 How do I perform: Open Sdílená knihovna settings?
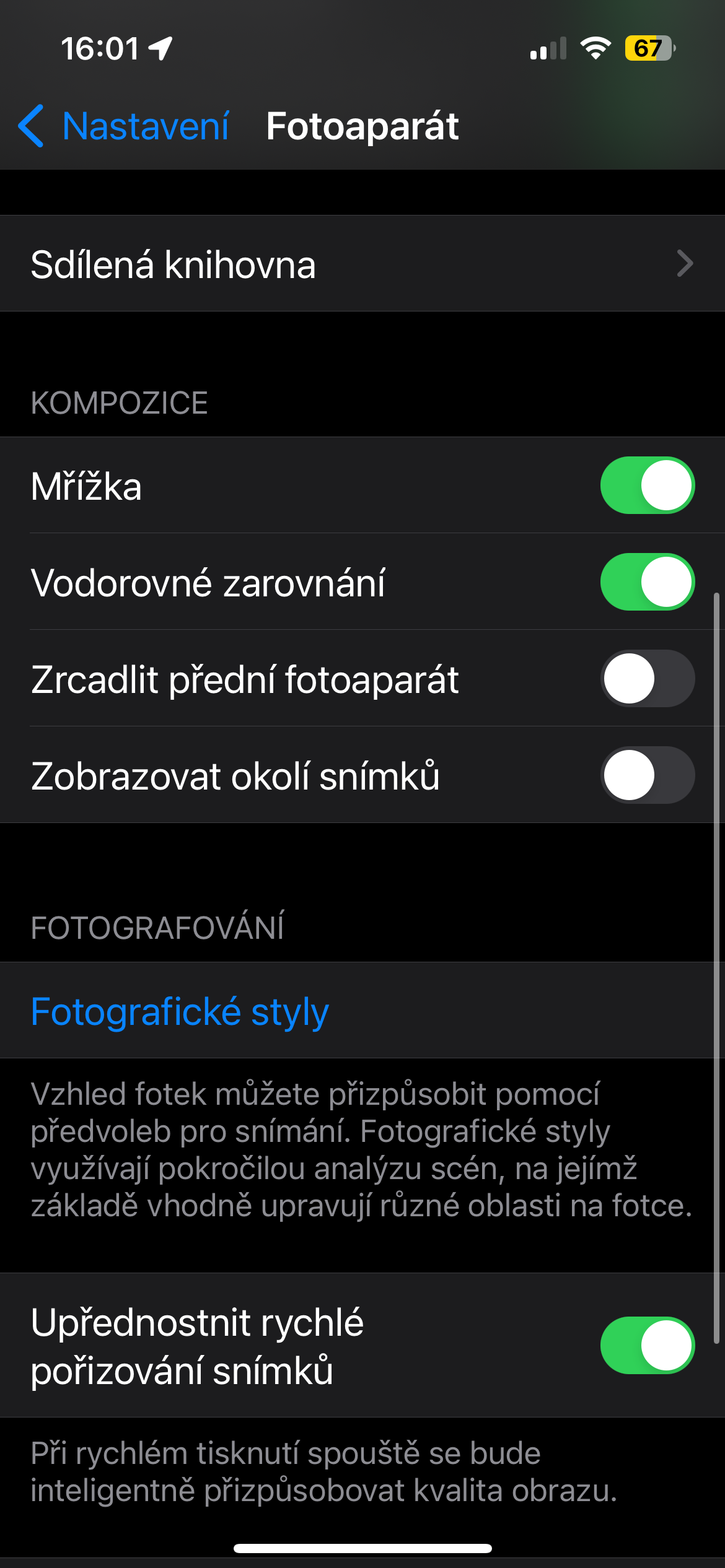[362, 264]
